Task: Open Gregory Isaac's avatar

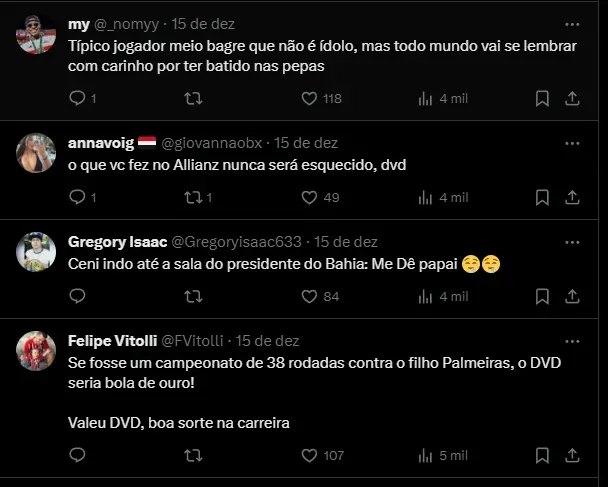Action: (36, 251)
